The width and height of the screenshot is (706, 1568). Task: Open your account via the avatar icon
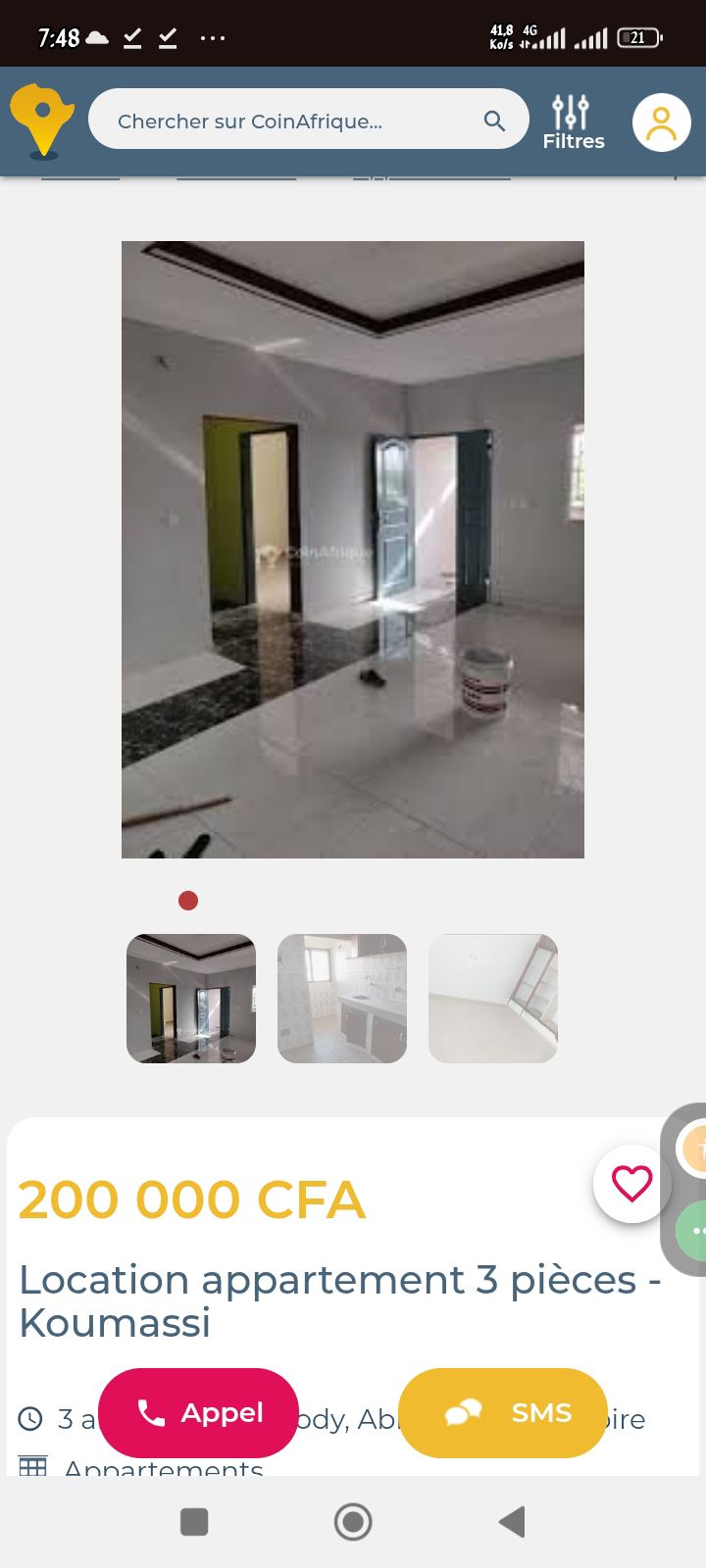(x=662, y=122)
